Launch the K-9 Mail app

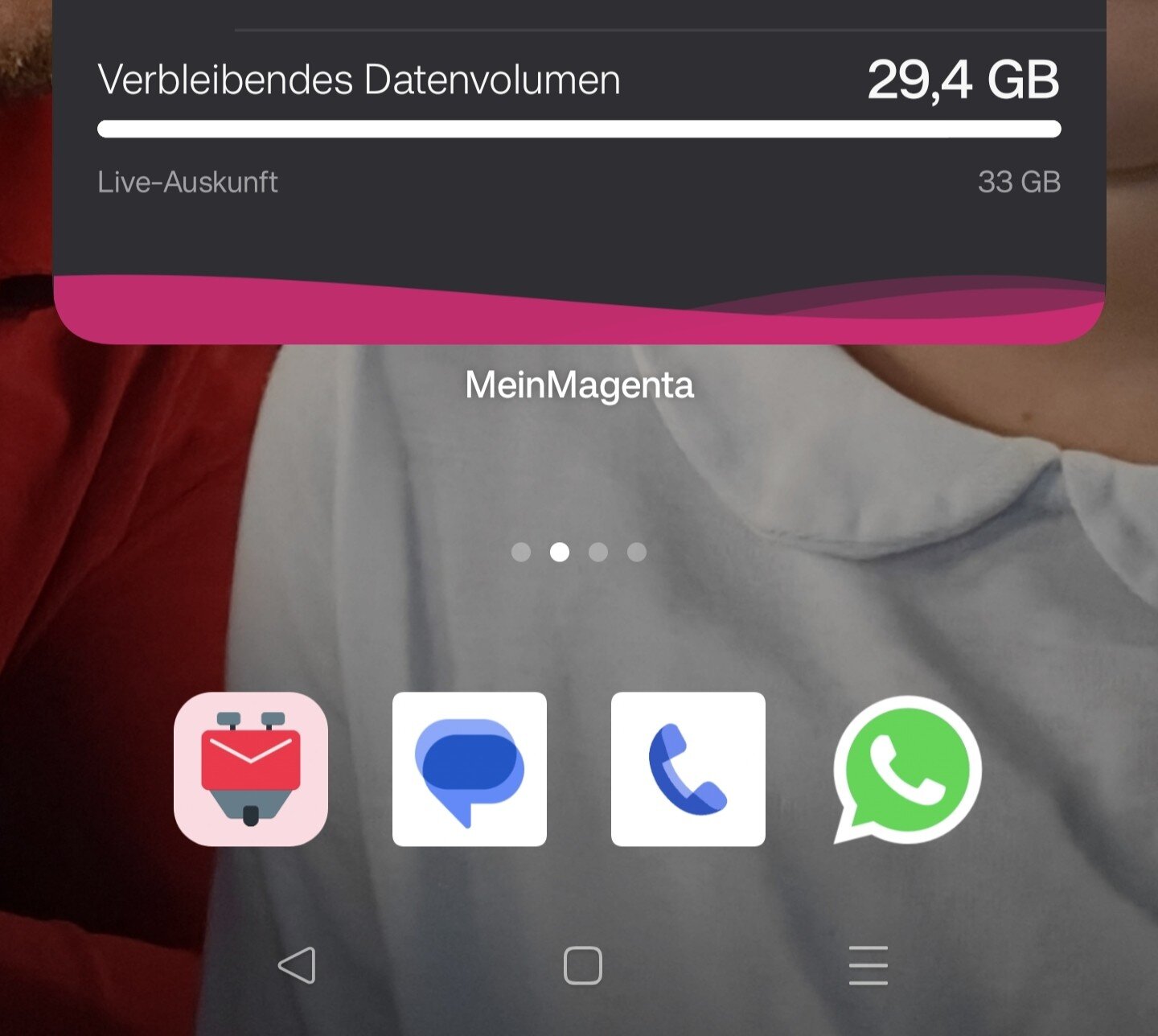tap(251, 769)
